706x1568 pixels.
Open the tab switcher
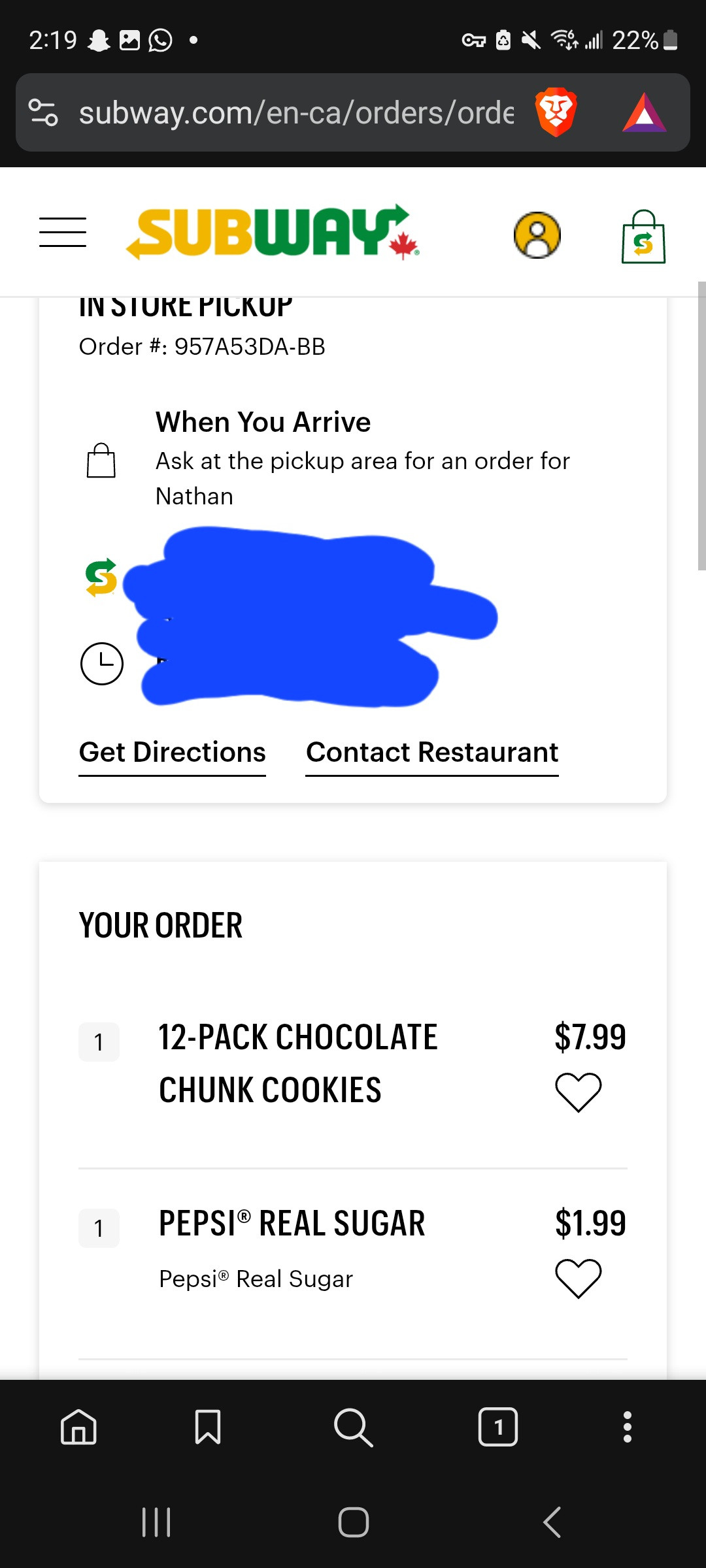[x=498, y=1427]
